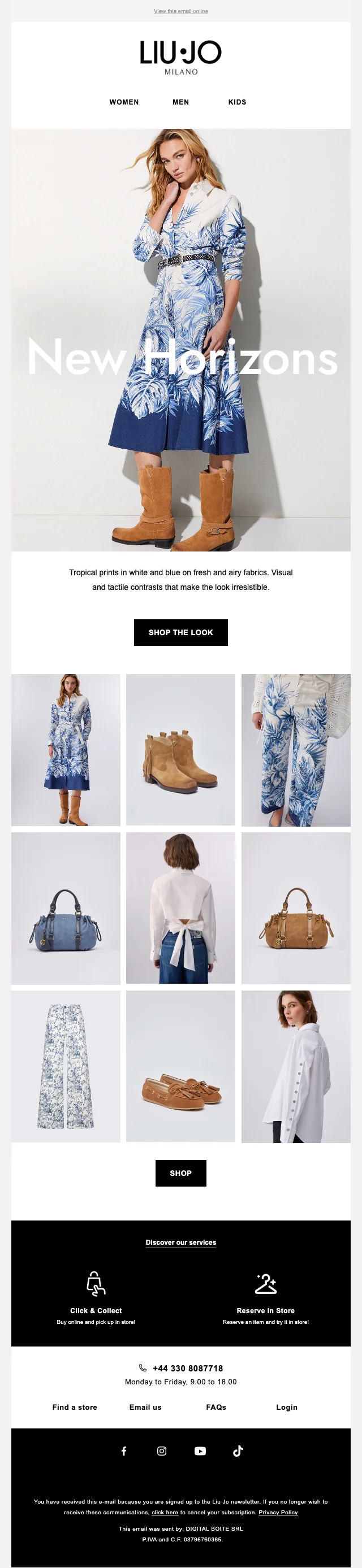Open the blue denim handbag product
This screenshot has width=362, height=1568.
[x=66, y=908]
